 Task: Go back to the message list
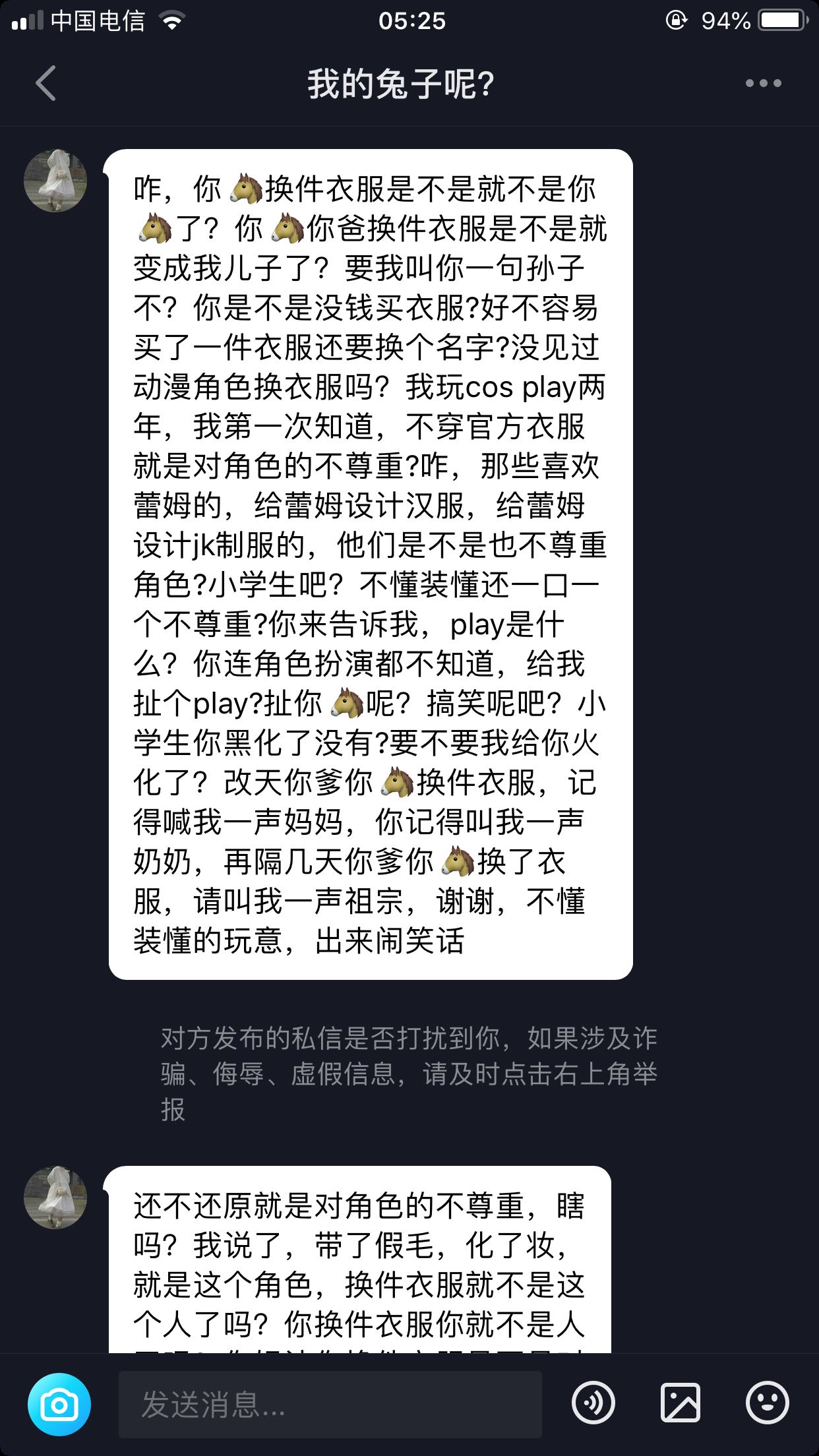(x=46, y=84)
